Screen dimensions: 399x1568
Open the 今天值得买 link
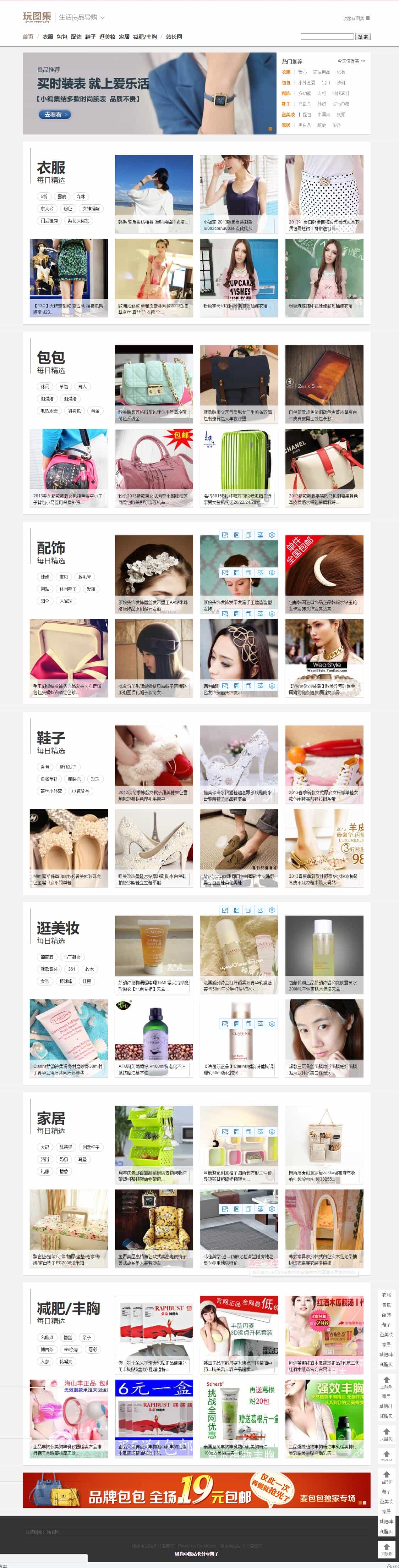(x=351, y=61)
